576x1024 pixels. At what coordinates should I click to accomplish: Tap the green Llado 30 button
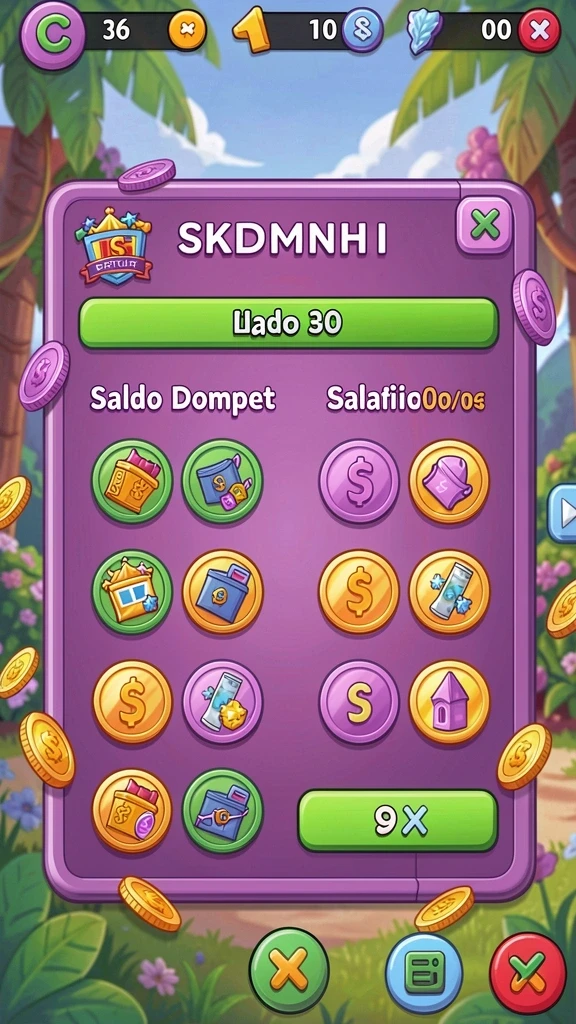(288, 323)
